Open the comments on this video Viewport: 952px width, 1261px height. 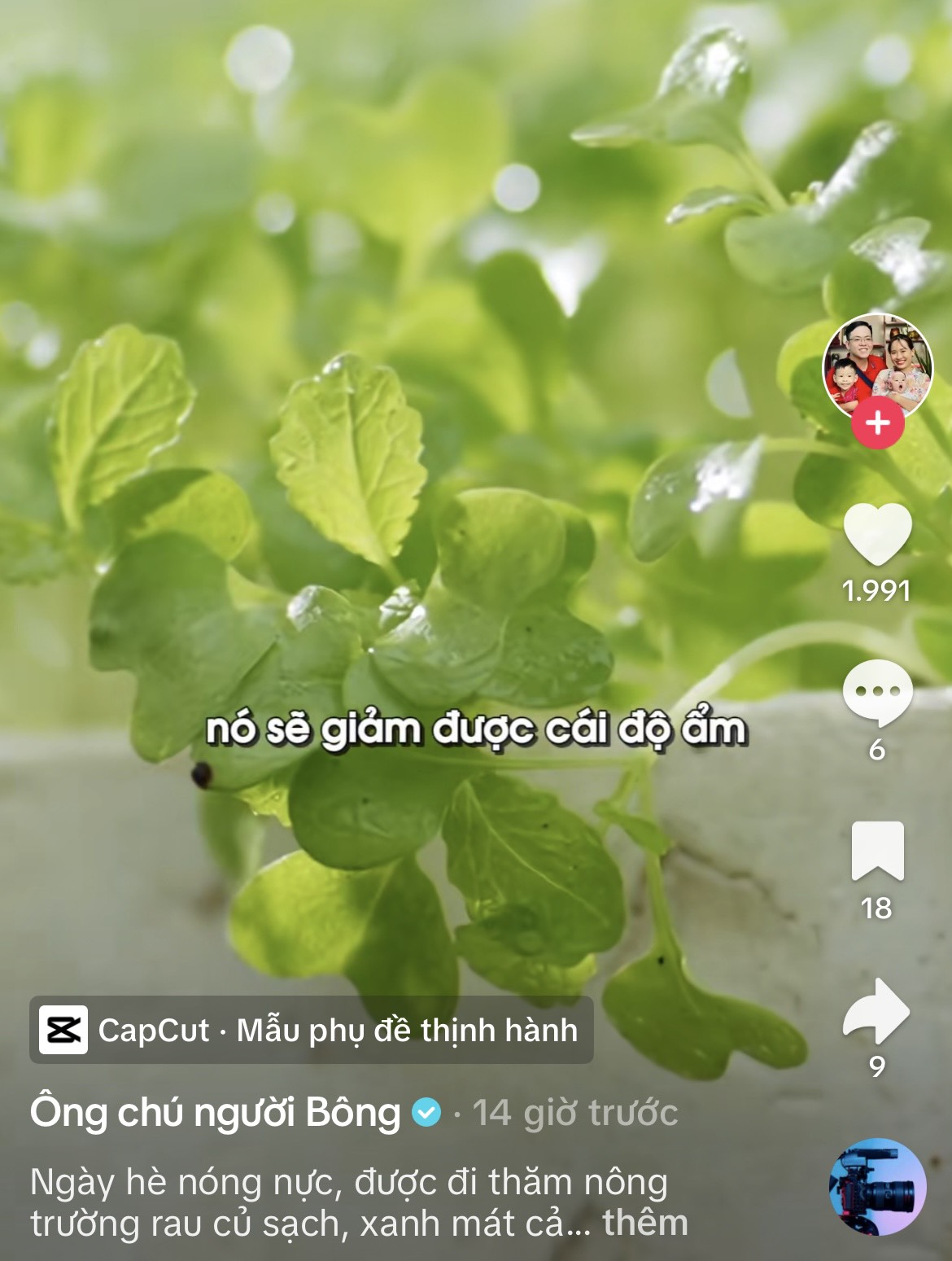point(877,693)
